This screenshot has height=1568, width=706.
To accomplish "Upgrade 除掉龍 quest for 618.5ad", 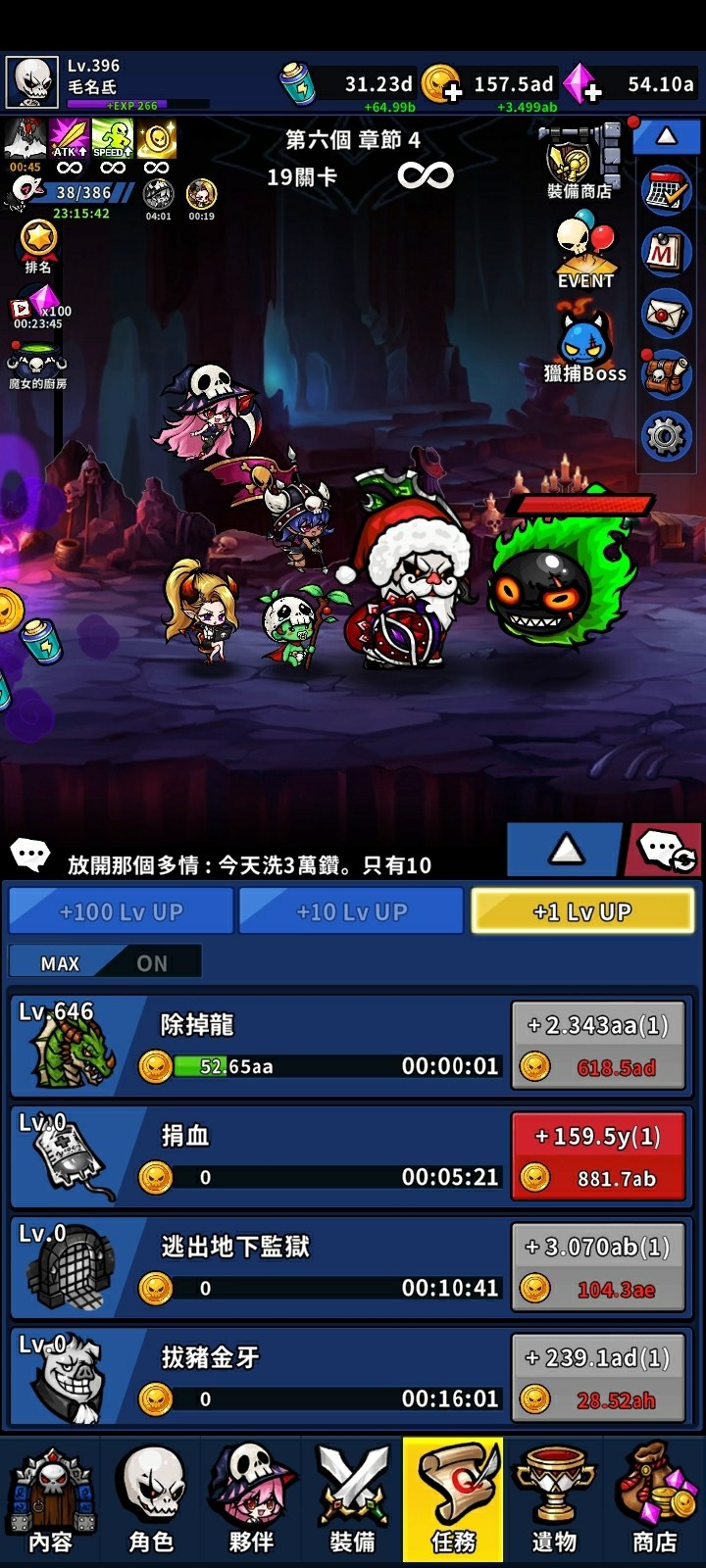I will [598, 1046].
